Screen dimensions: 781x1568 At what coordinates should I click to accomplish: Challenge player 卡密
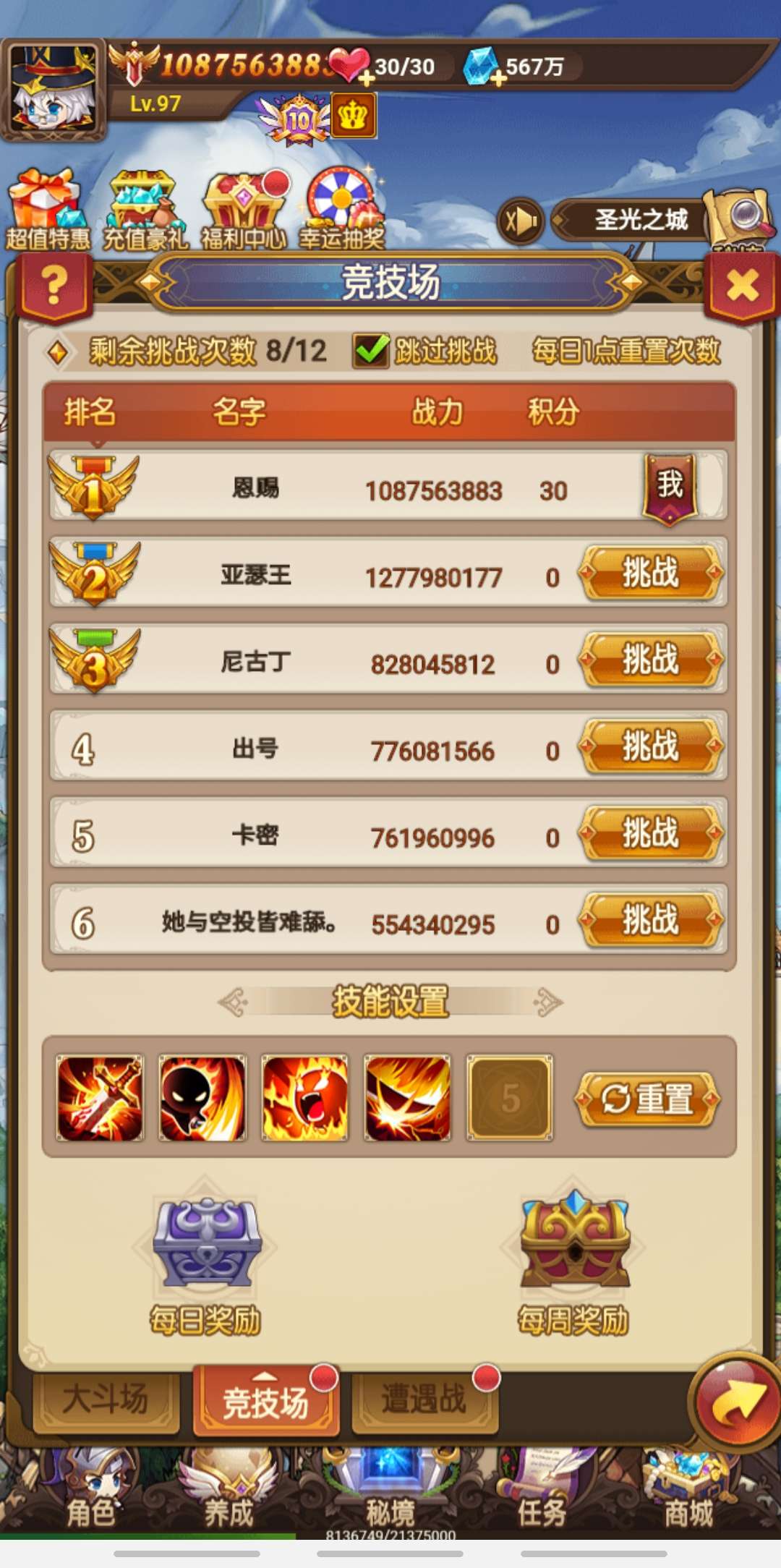pyautogui.click(x=651, y=834)
